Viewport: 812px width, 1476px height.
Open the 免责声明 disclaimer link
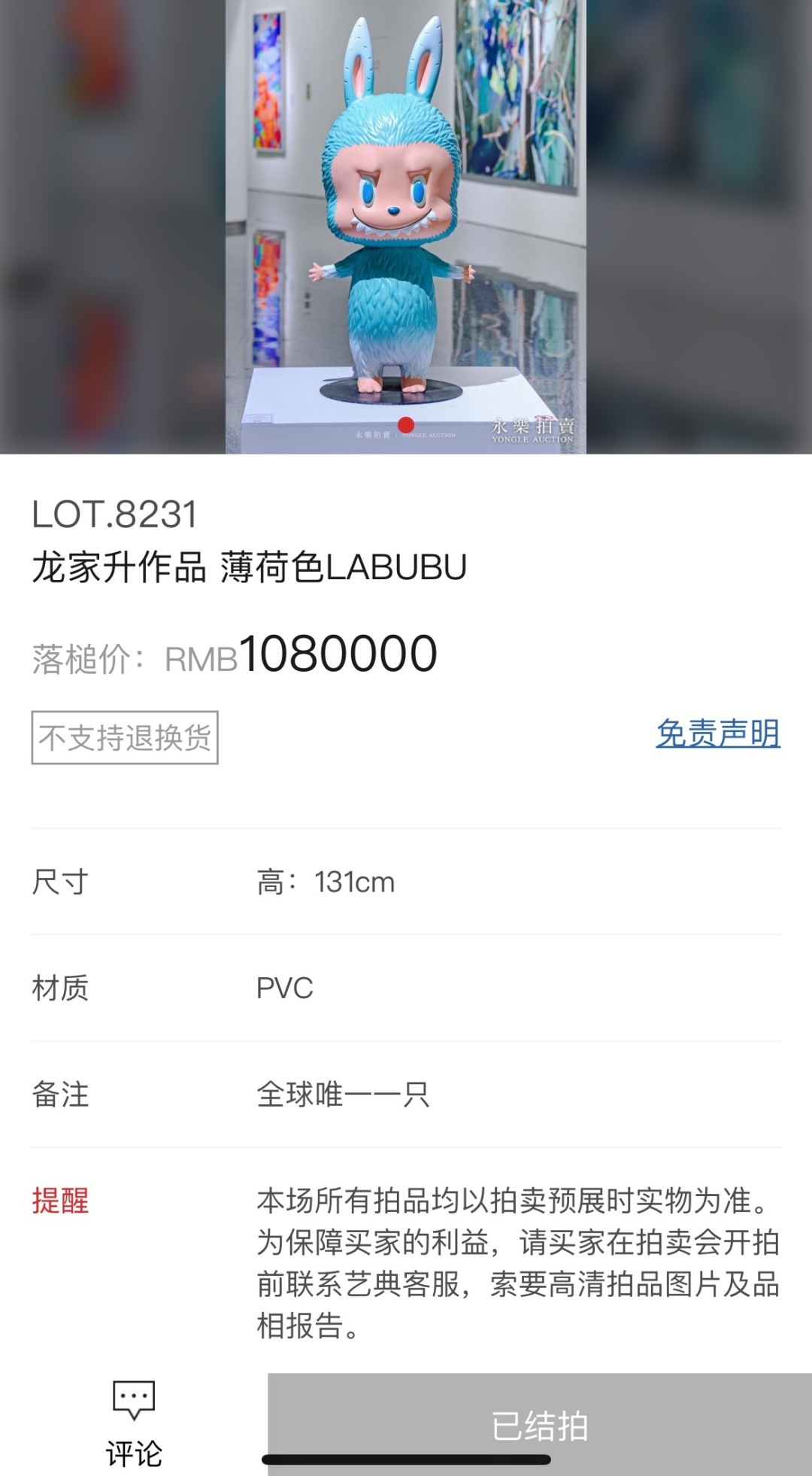tap(717, 733)
